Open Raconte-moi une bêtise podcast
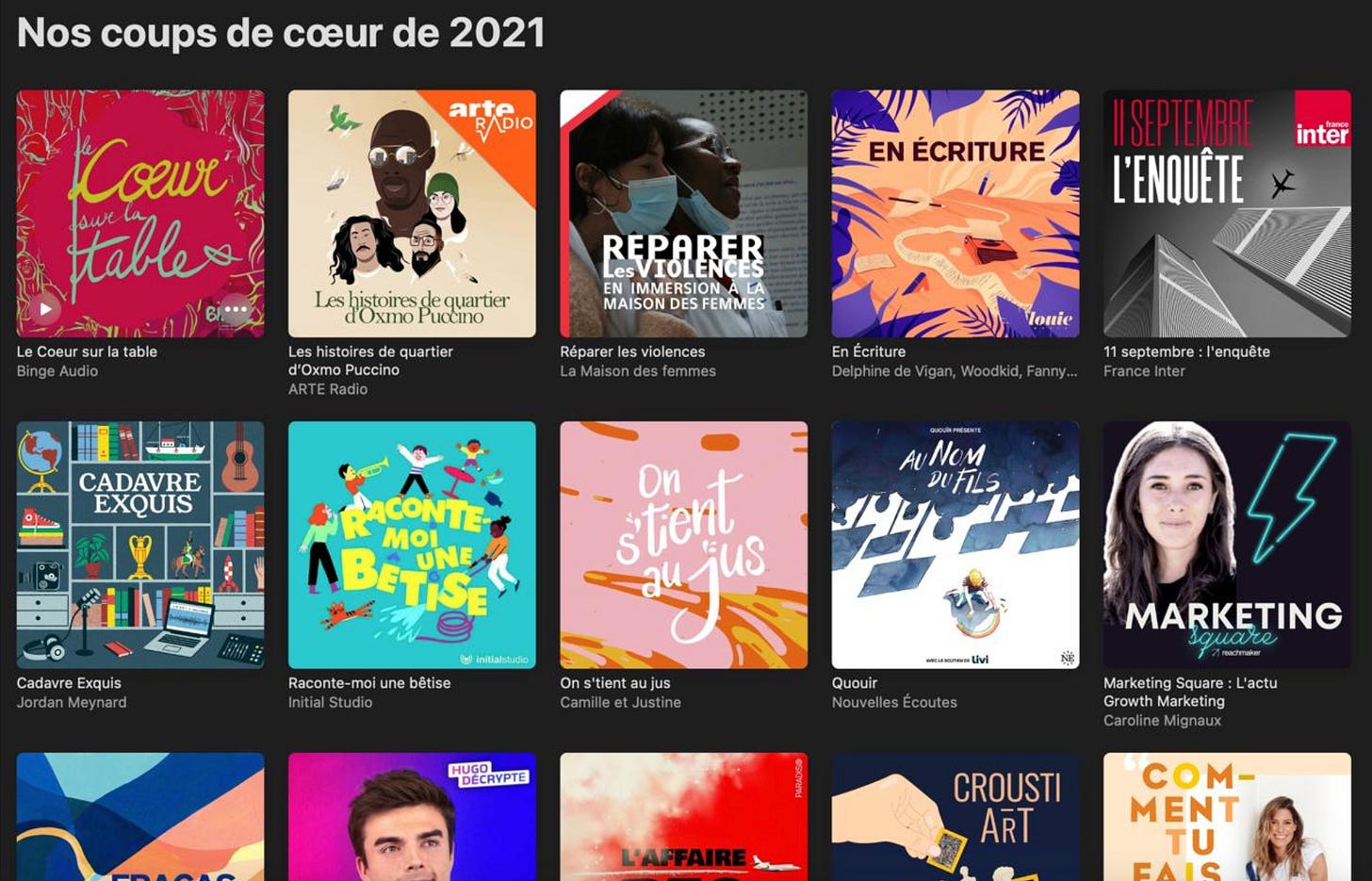Screen dimensions: 1372x881 tap(412, 545)
